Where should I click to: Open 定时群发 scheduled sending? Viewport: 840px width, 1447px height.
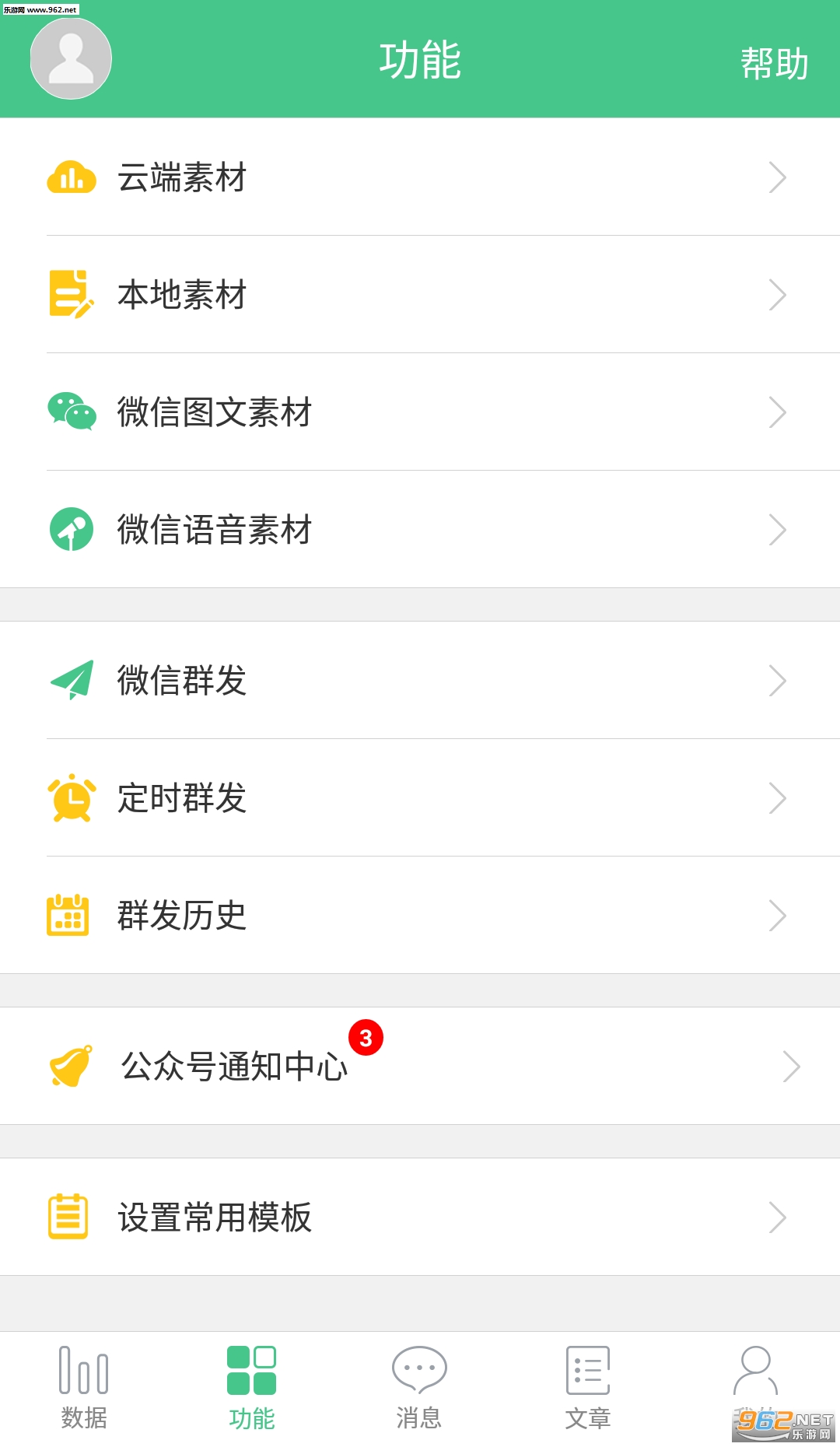(x=420, y=798)
